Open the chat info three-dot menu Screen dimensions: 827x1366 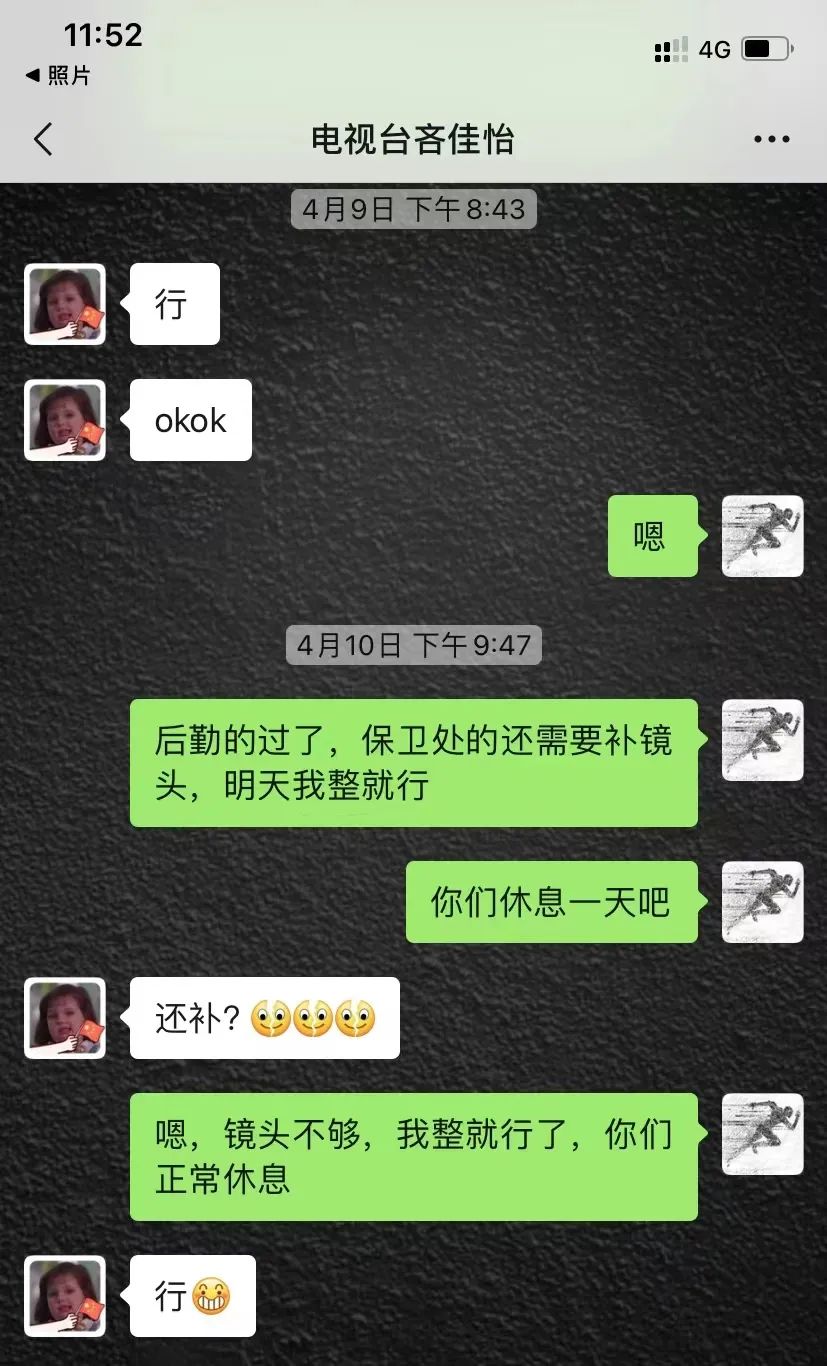point(771,140)
